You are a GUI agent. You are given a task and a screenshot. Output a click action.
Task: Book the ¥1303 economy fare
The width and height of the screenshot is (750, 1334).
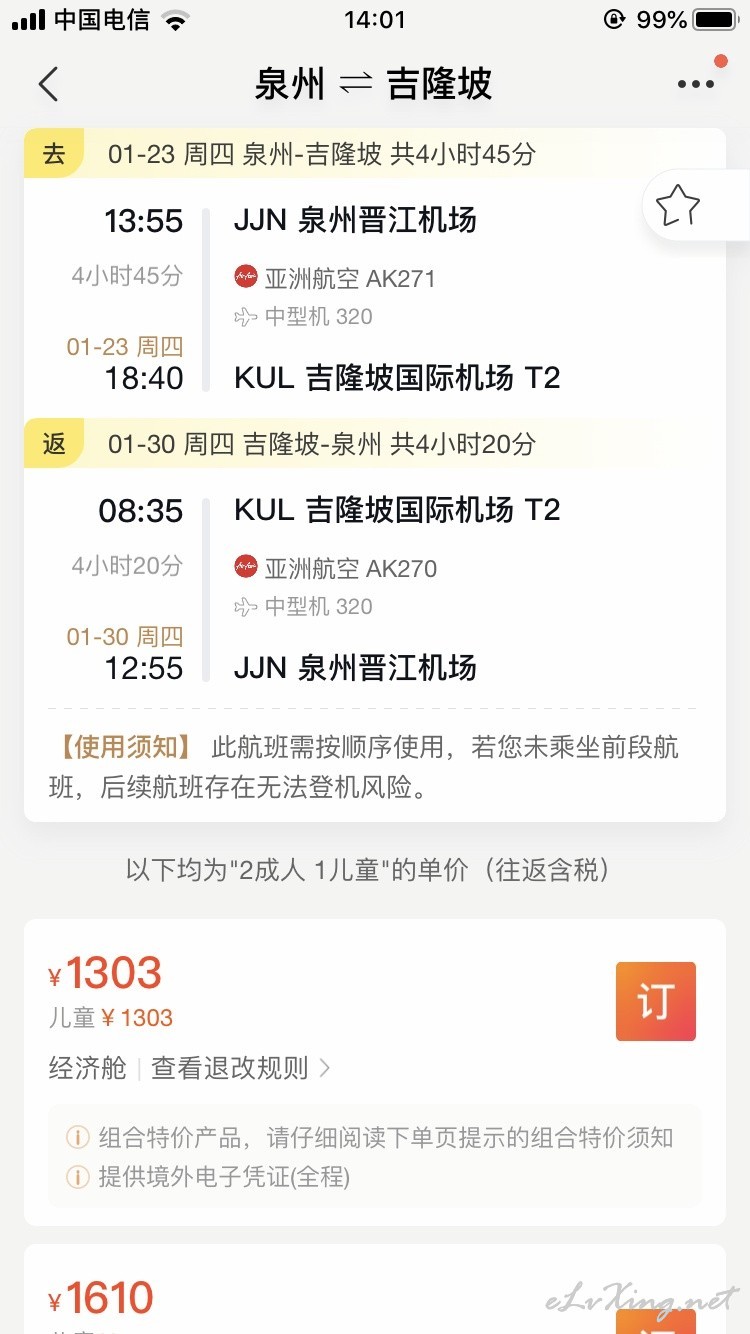pos(656,1001)
